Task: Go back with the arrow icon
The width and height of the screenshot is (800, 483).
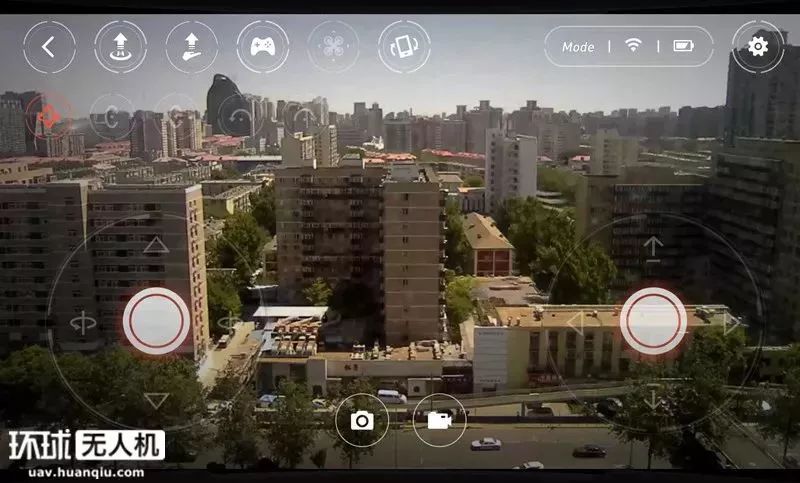Action: coord(49,46)
